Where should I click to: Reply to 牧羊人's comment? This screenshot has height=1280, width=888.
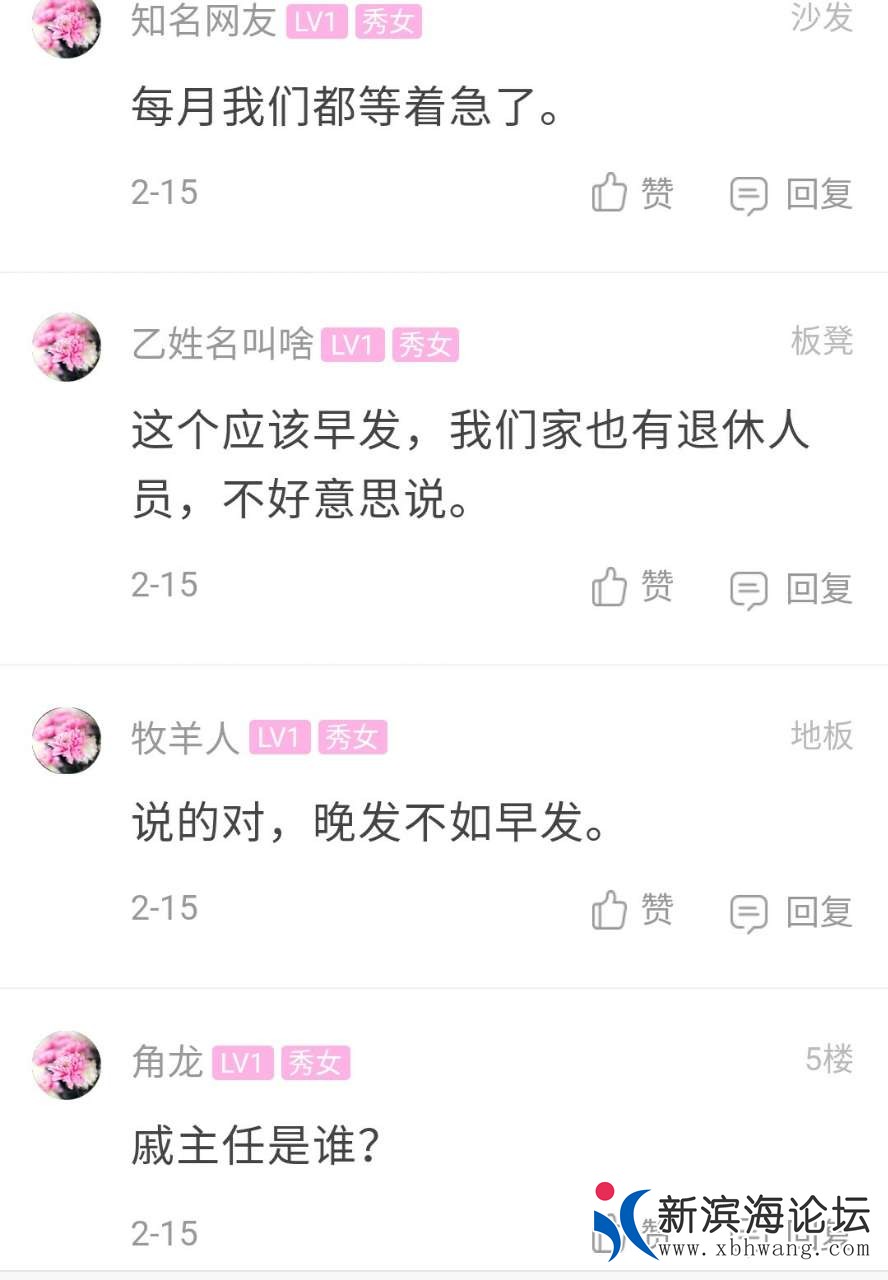[791, 911]
